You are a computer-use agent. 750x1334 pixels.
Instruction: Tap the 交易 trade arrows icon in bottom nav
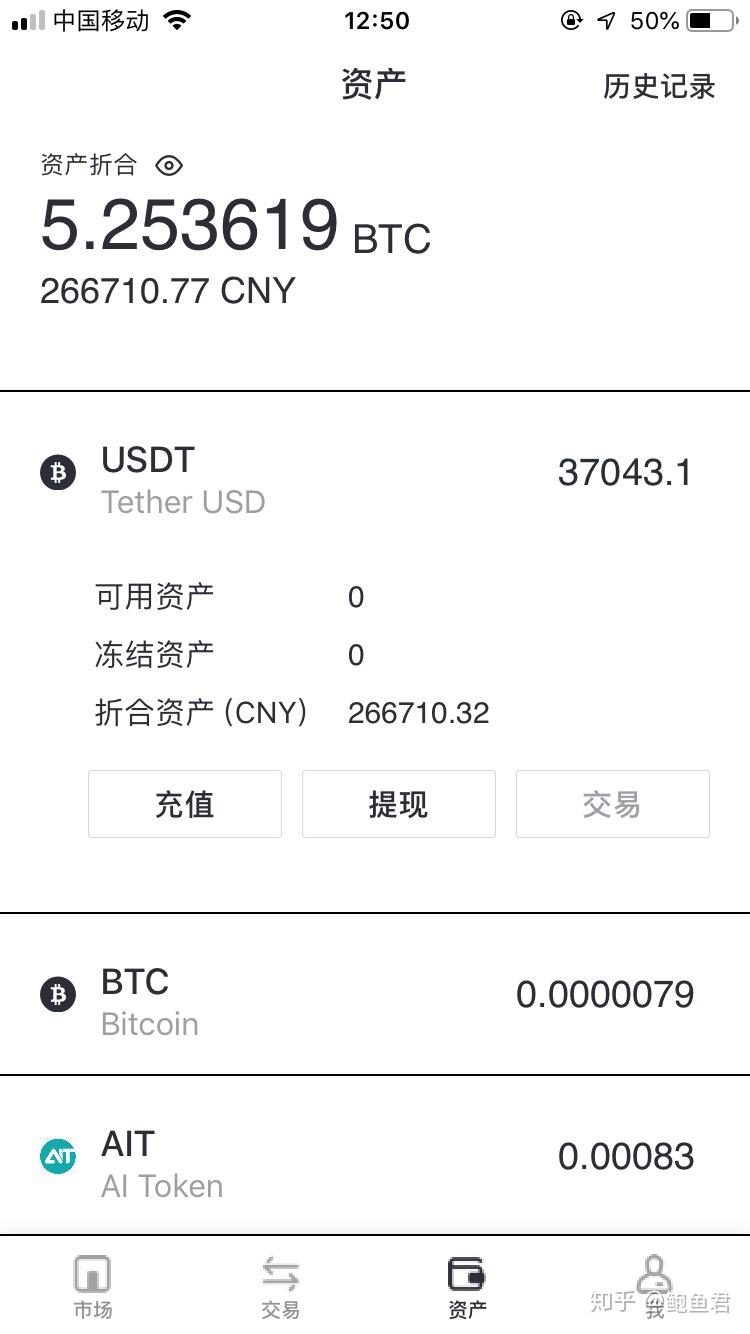pyautogui.click(x=280, y=1275)
